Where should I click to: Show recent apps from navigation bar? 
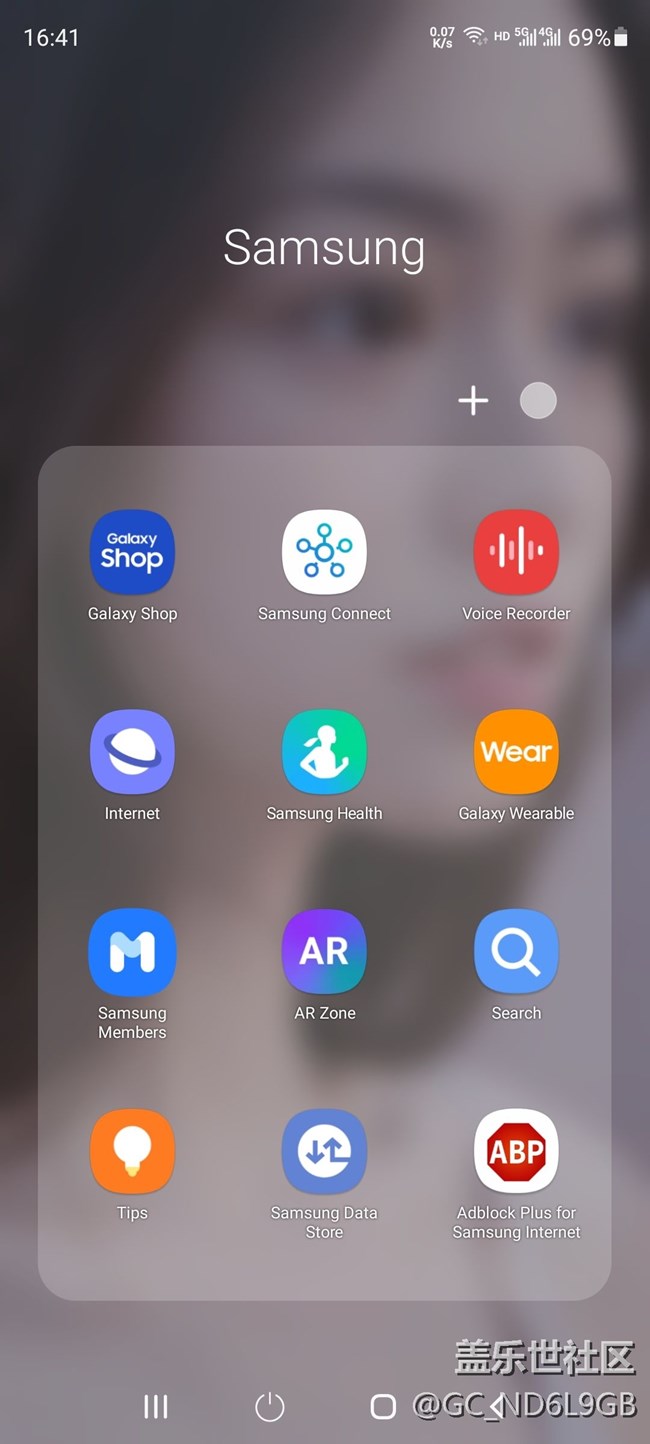[156, 1407]
